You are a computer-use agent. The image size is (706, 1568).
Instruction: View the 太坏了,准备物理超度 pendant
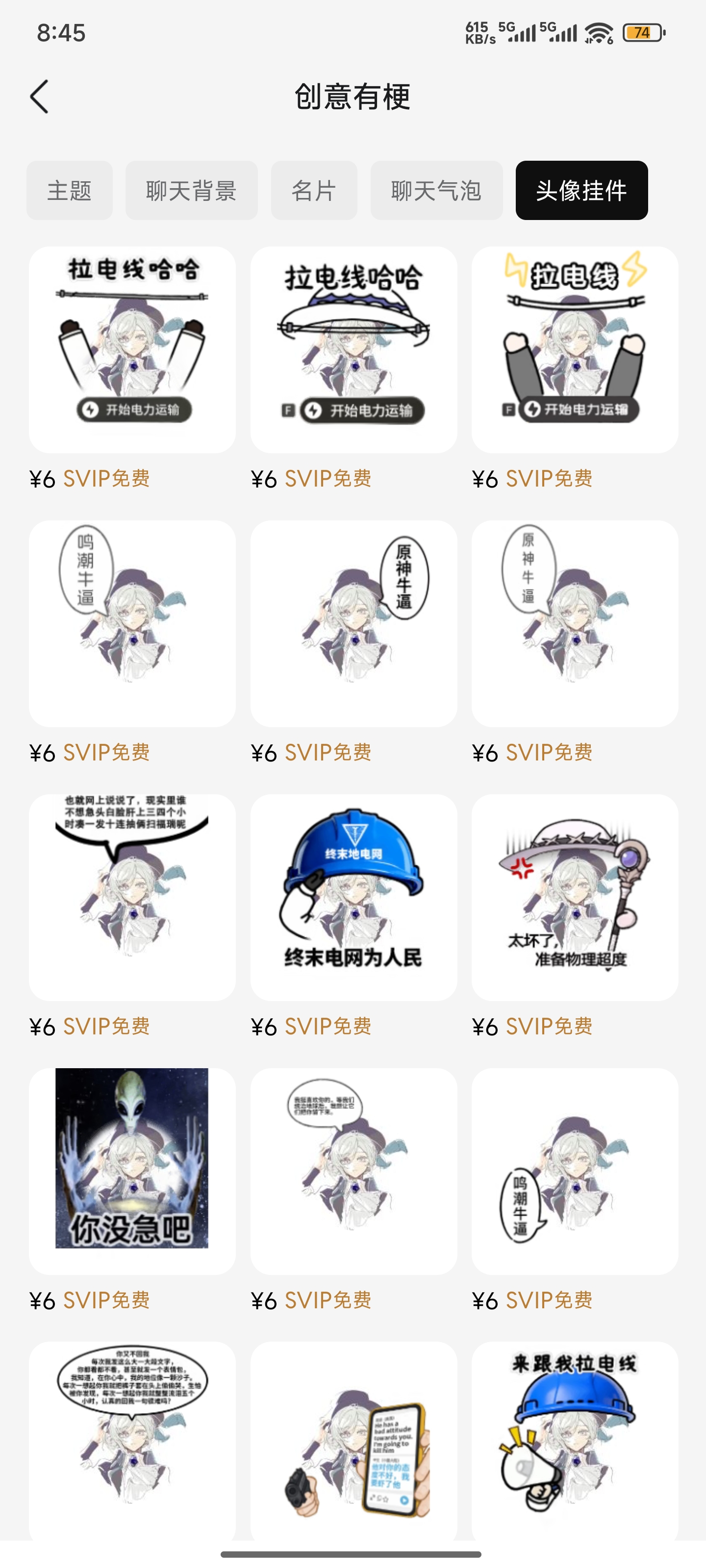pyautogui.click(x=575, y=897)
